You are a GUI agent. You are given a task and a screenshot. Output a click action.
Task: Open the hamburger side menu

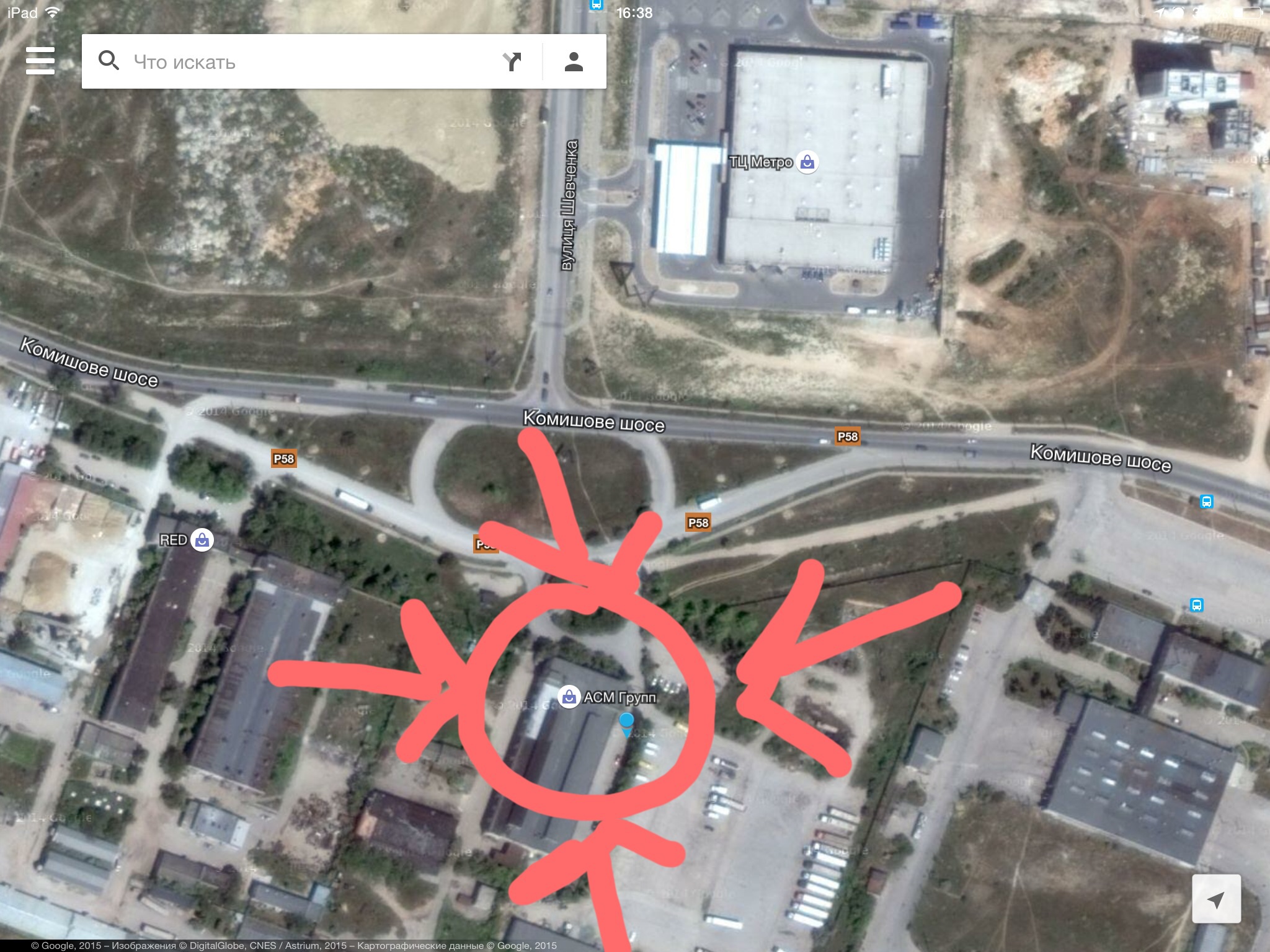click(x=40, y=61)
